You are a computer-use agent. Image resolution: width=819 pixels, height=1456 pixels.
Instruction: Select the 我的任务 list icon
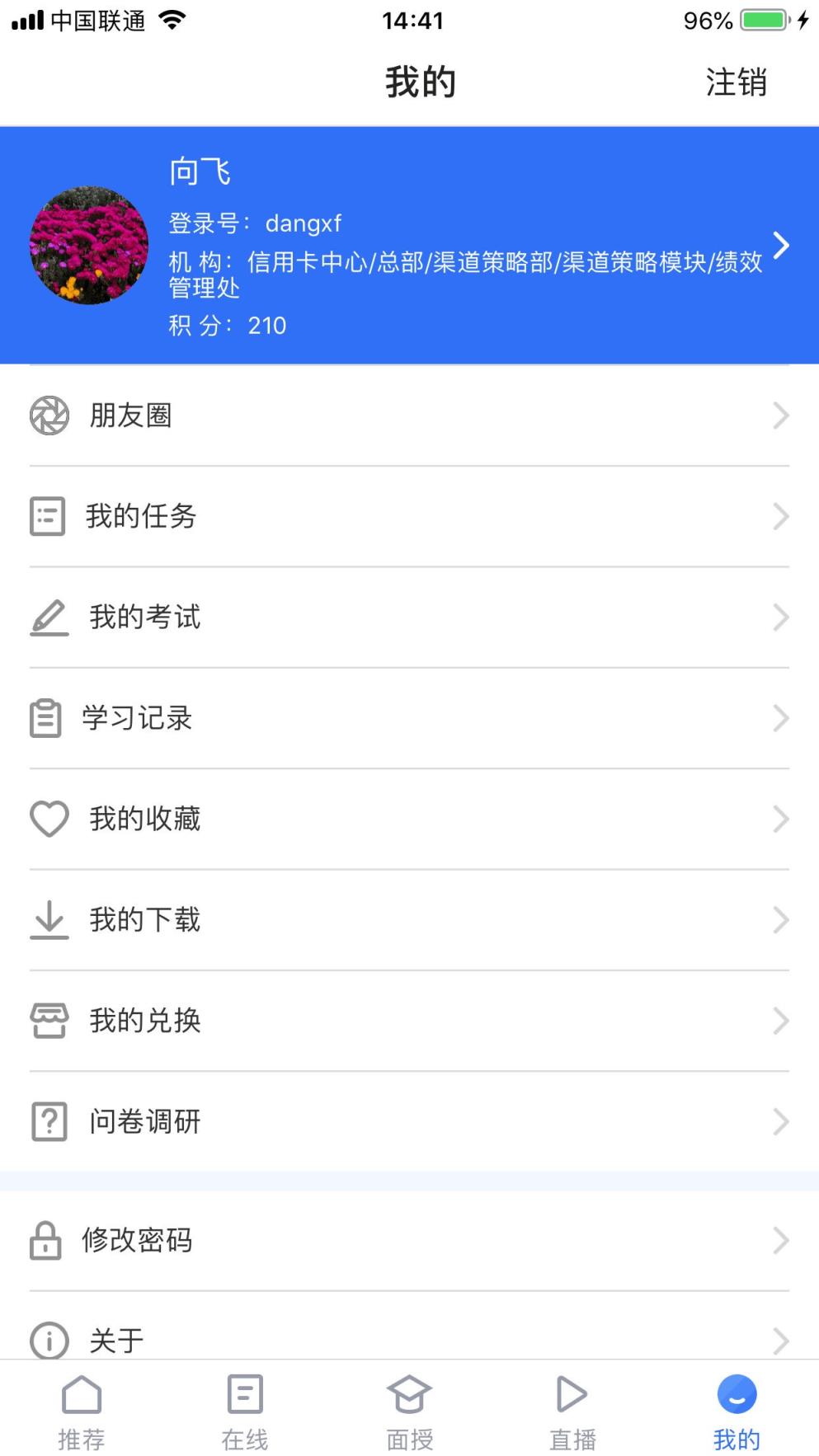[47, 516]
